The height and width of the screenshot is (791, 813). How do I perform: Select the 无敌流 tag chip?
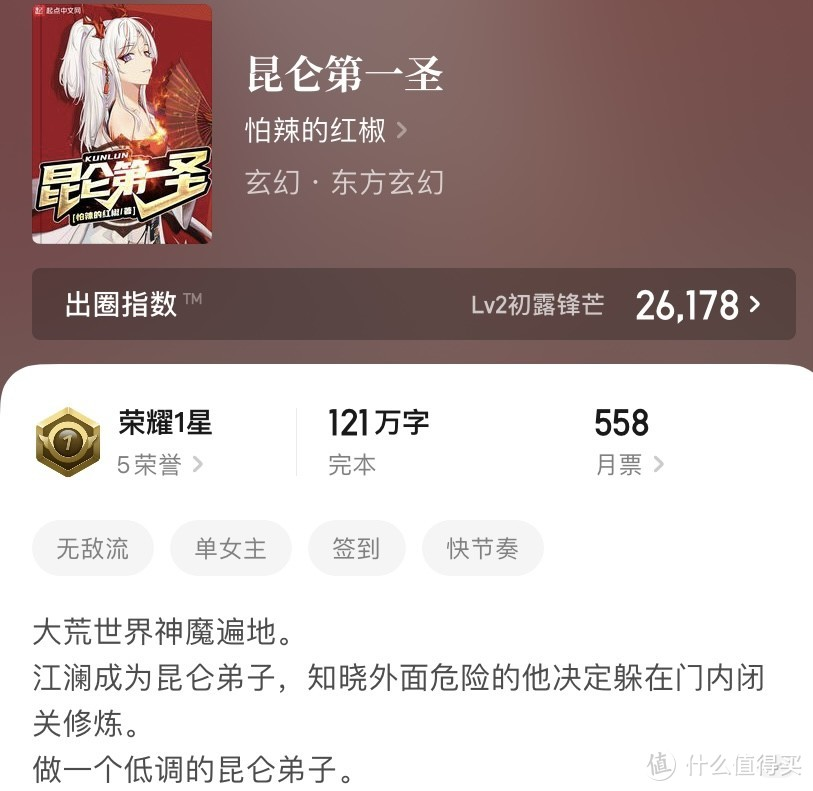93,549
